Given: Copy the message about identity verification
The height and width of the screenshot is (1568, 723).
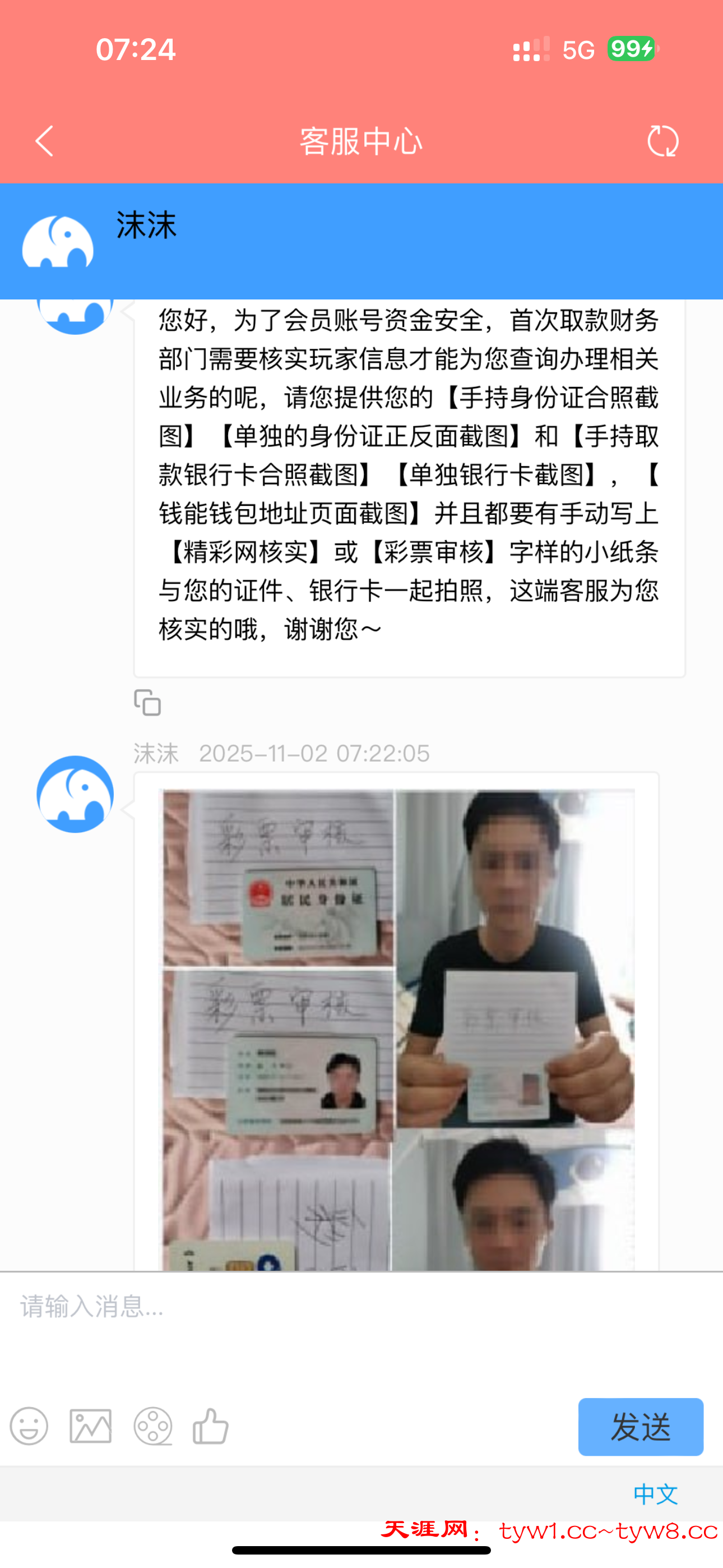Looking at the screenshot, I should [147, 703].
